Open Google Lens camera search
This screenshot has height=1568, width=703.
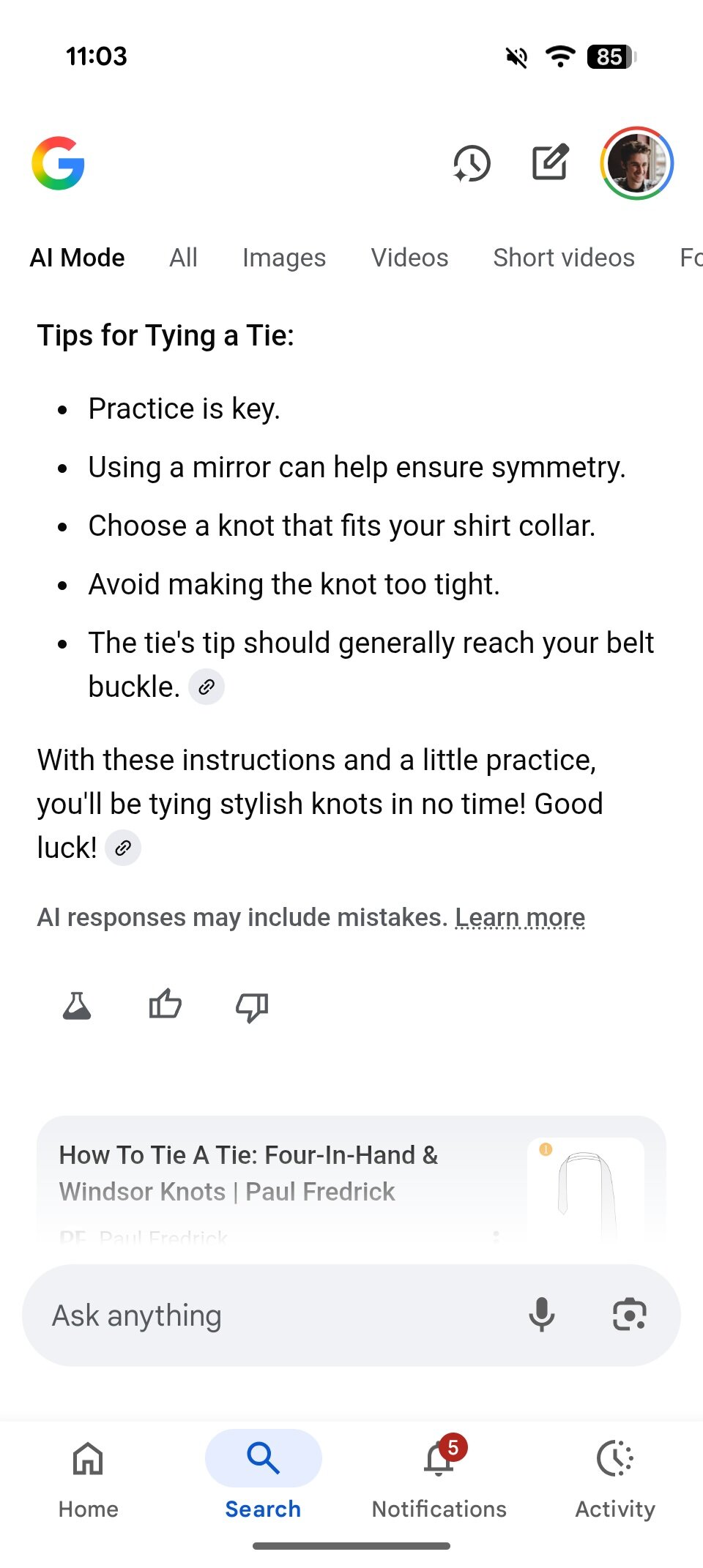pos(629,1315)
